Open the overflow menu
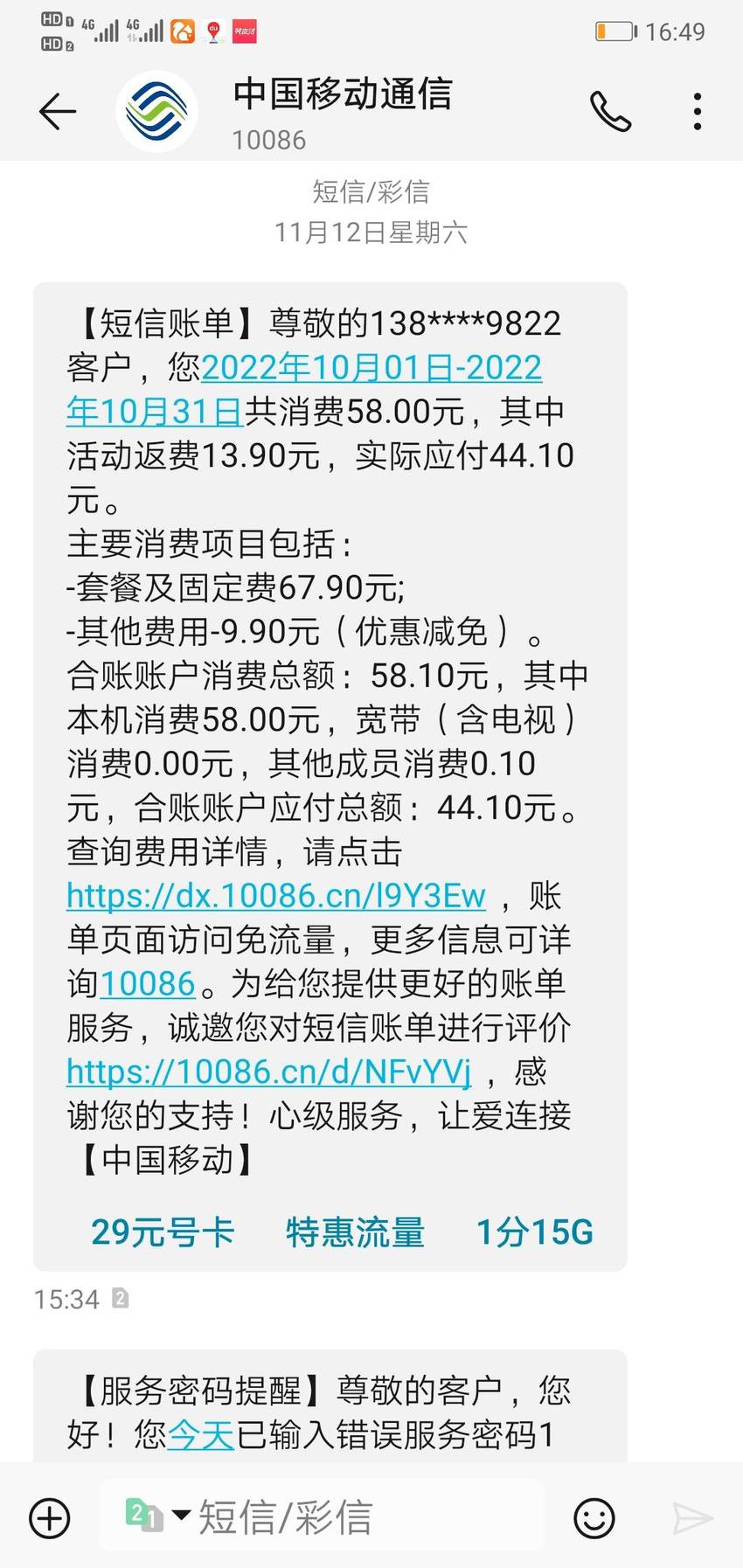This screenshot has width=743, height=1568. [x=697, y=112]
